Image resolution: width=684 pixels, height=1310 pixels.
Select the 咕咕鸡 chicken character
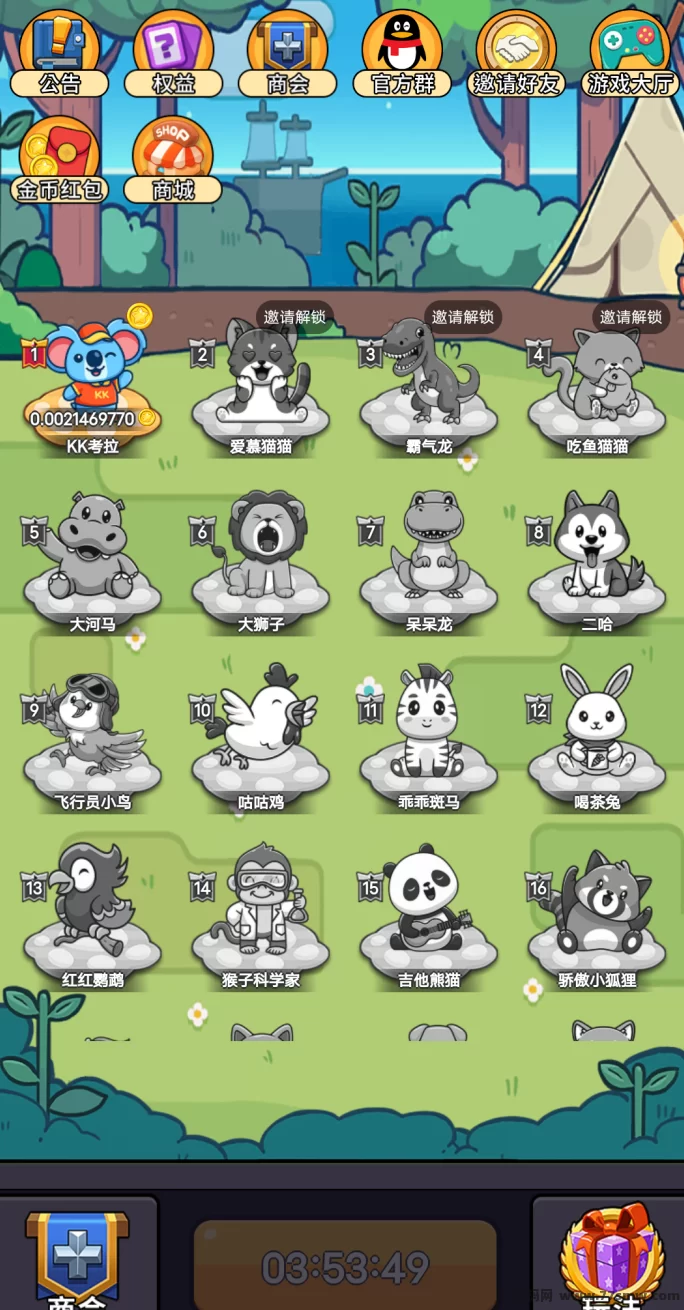pyautogui.click(x=261, y=730)
